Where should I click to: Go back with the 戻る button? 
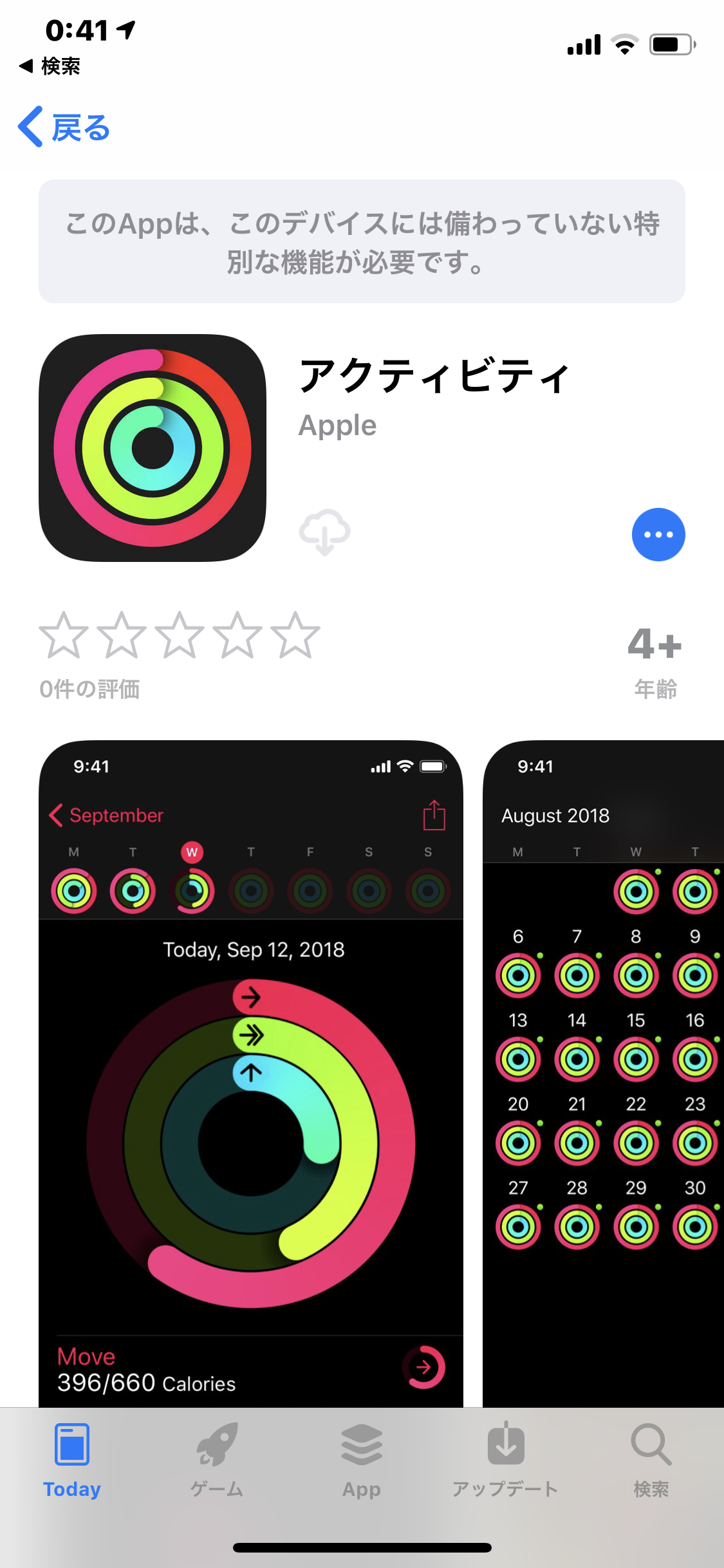(x=64, y=127)
